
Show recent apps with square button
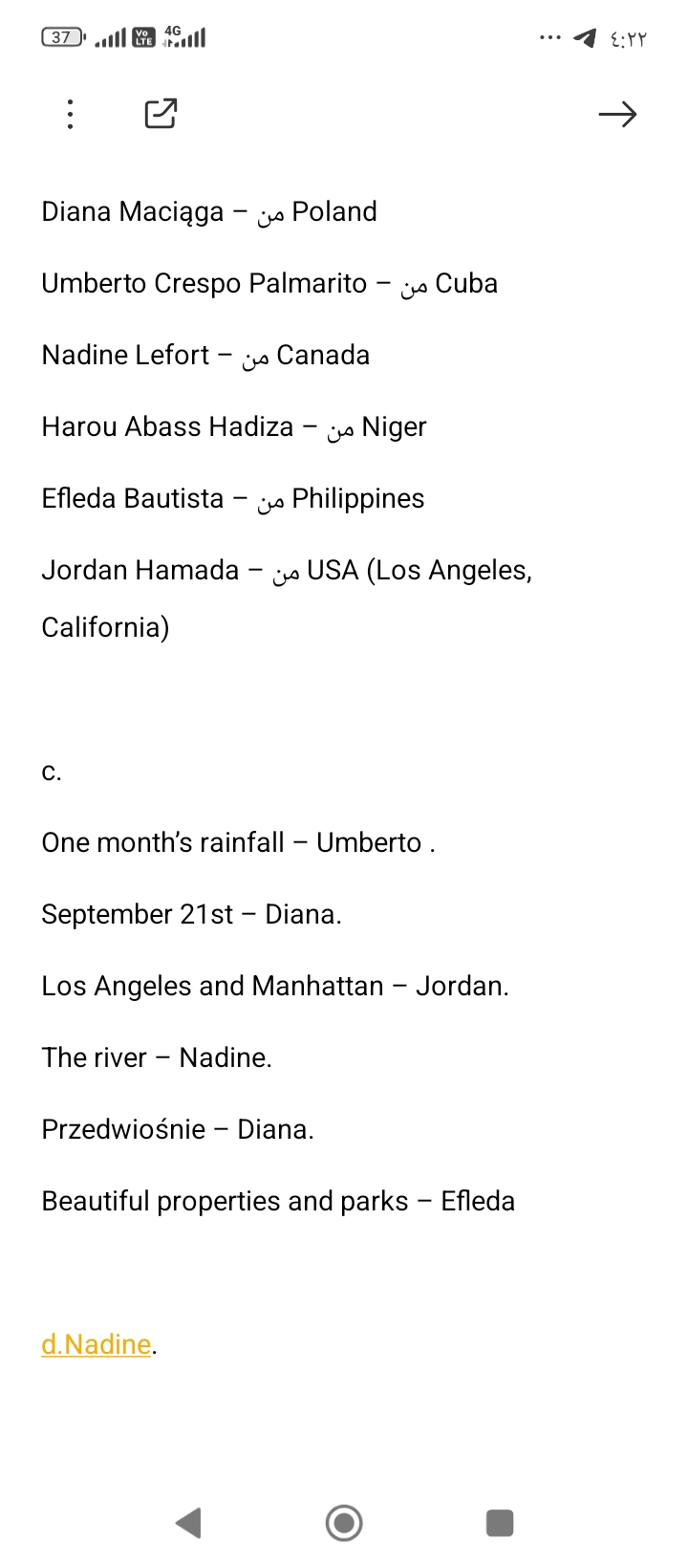[500, 1522]
